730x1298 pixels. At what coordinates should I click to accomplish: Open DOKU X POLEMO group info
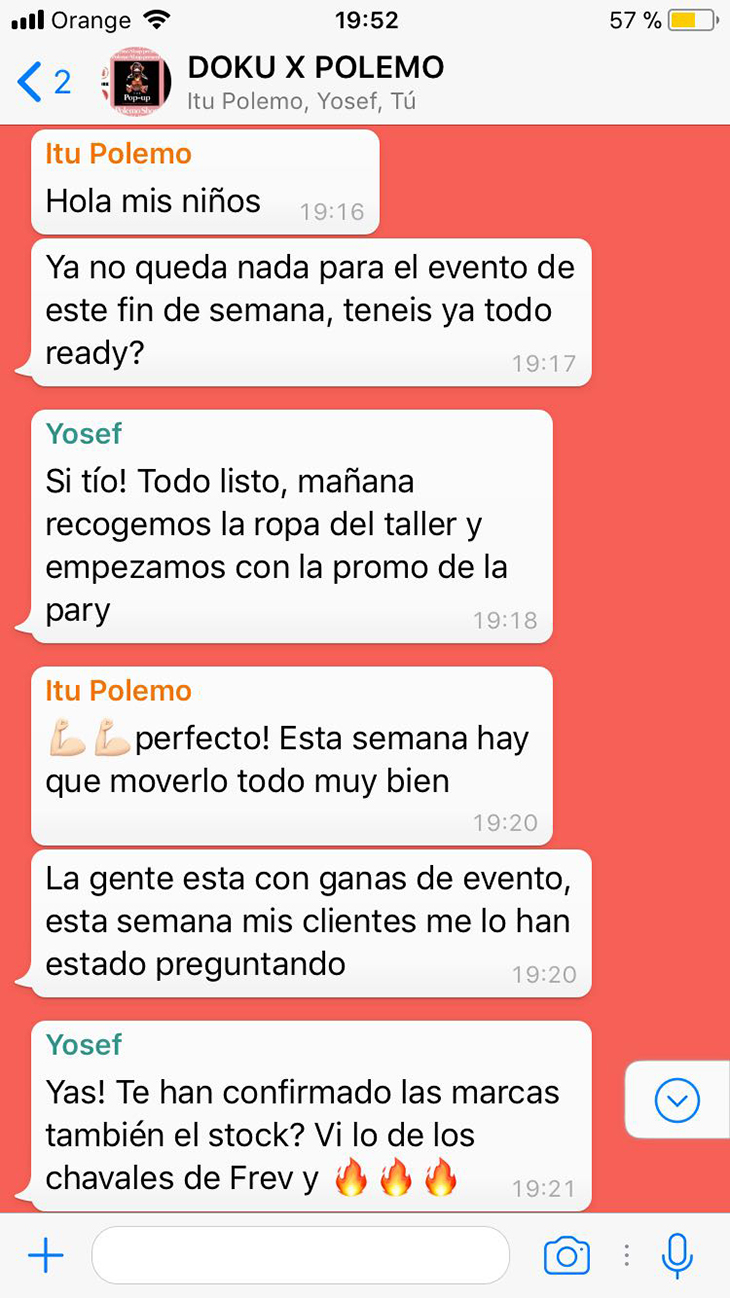pos(316,82)
